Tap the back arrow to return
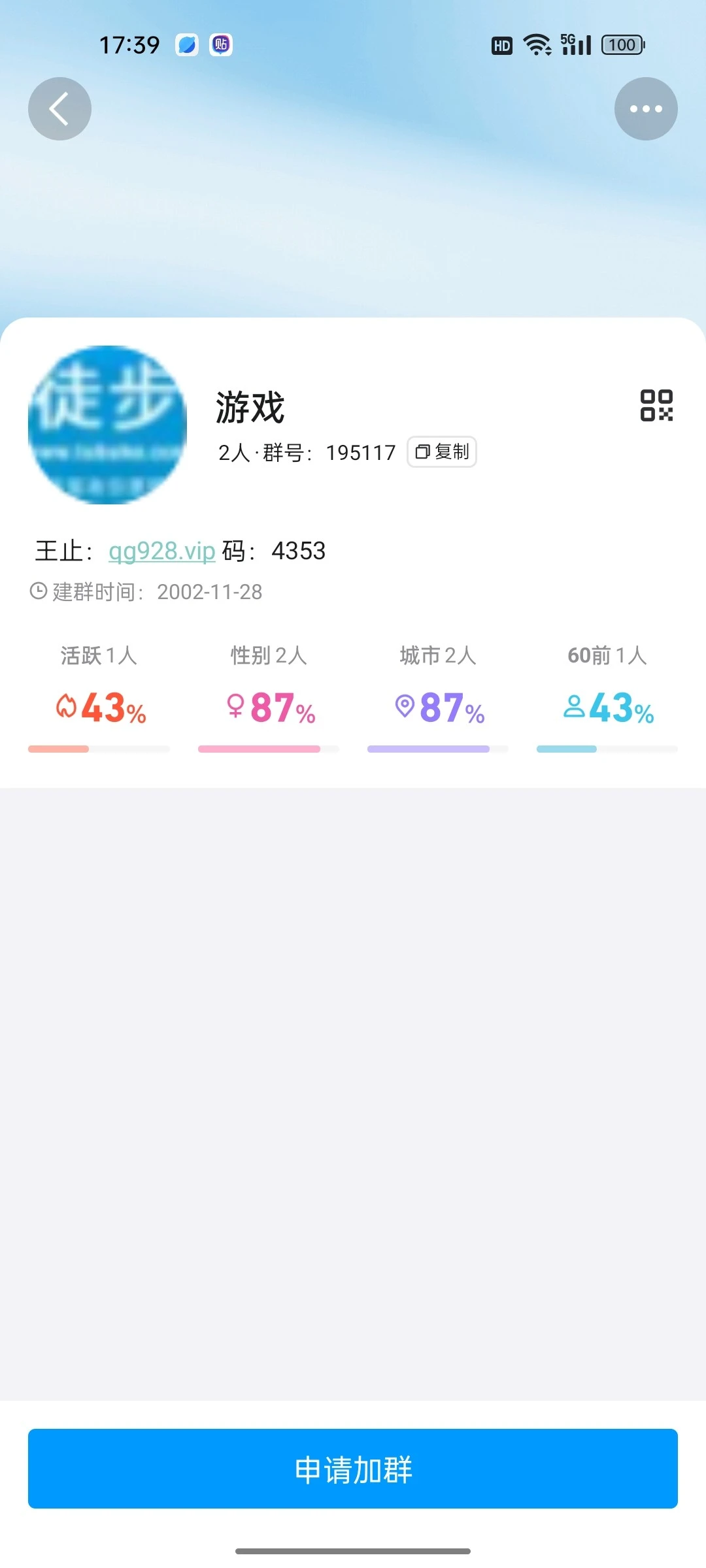Image resolution: width=706 pixels, height=1568 pixels. [x=59, y=108]
